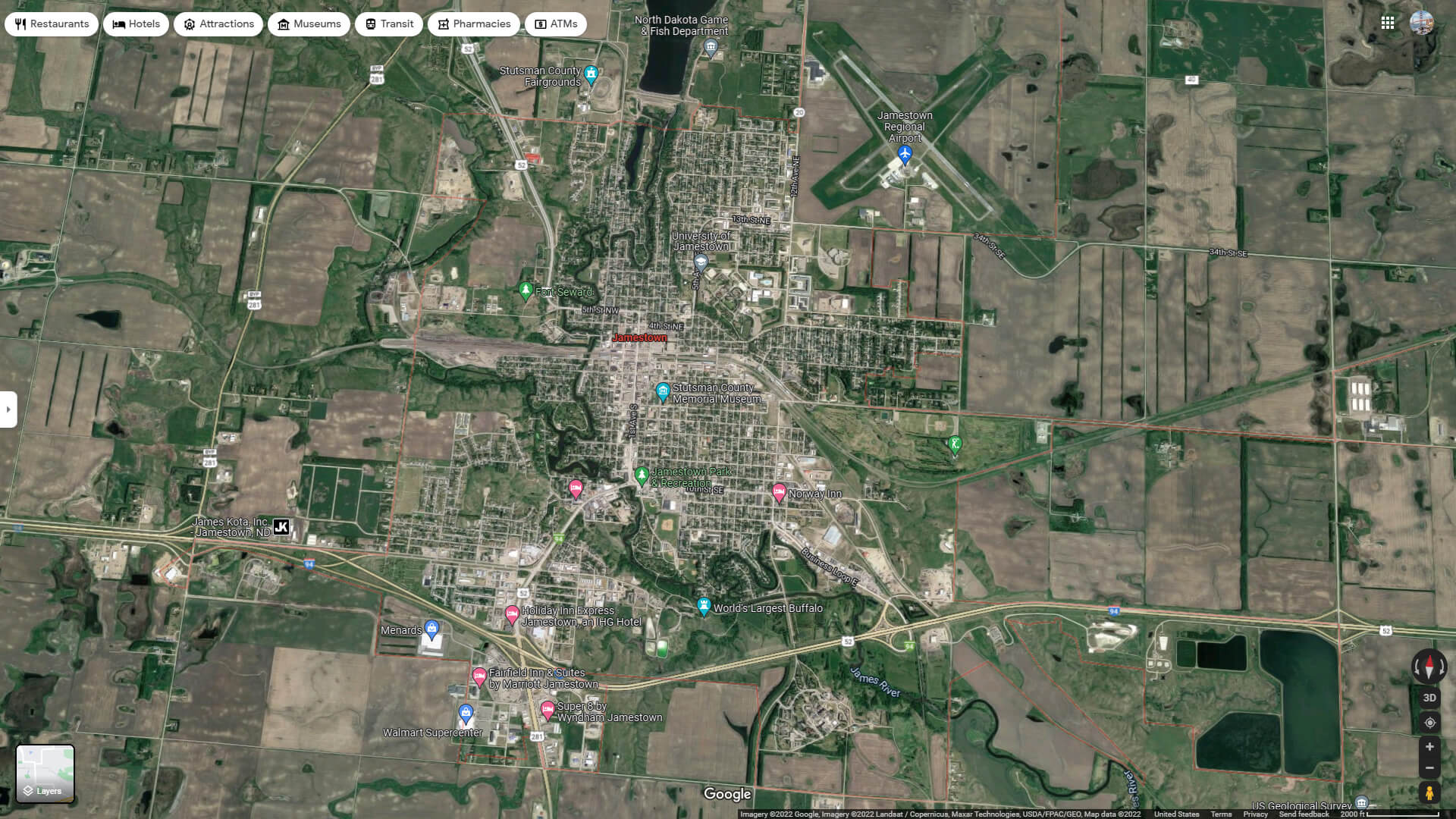
Task: Open the Google apps grid
Action: (x=1388, y=23)
